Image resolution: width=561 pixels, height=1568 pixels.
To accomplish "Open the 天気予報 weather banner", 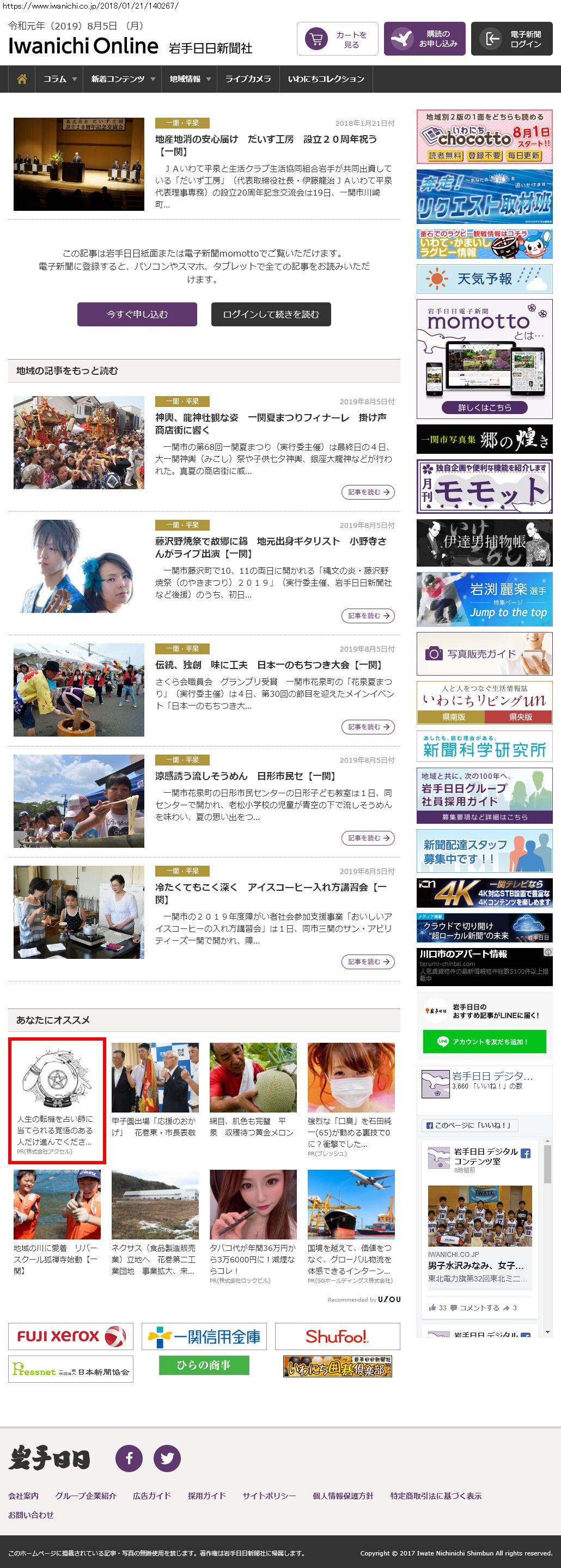I will coord(484,279).
